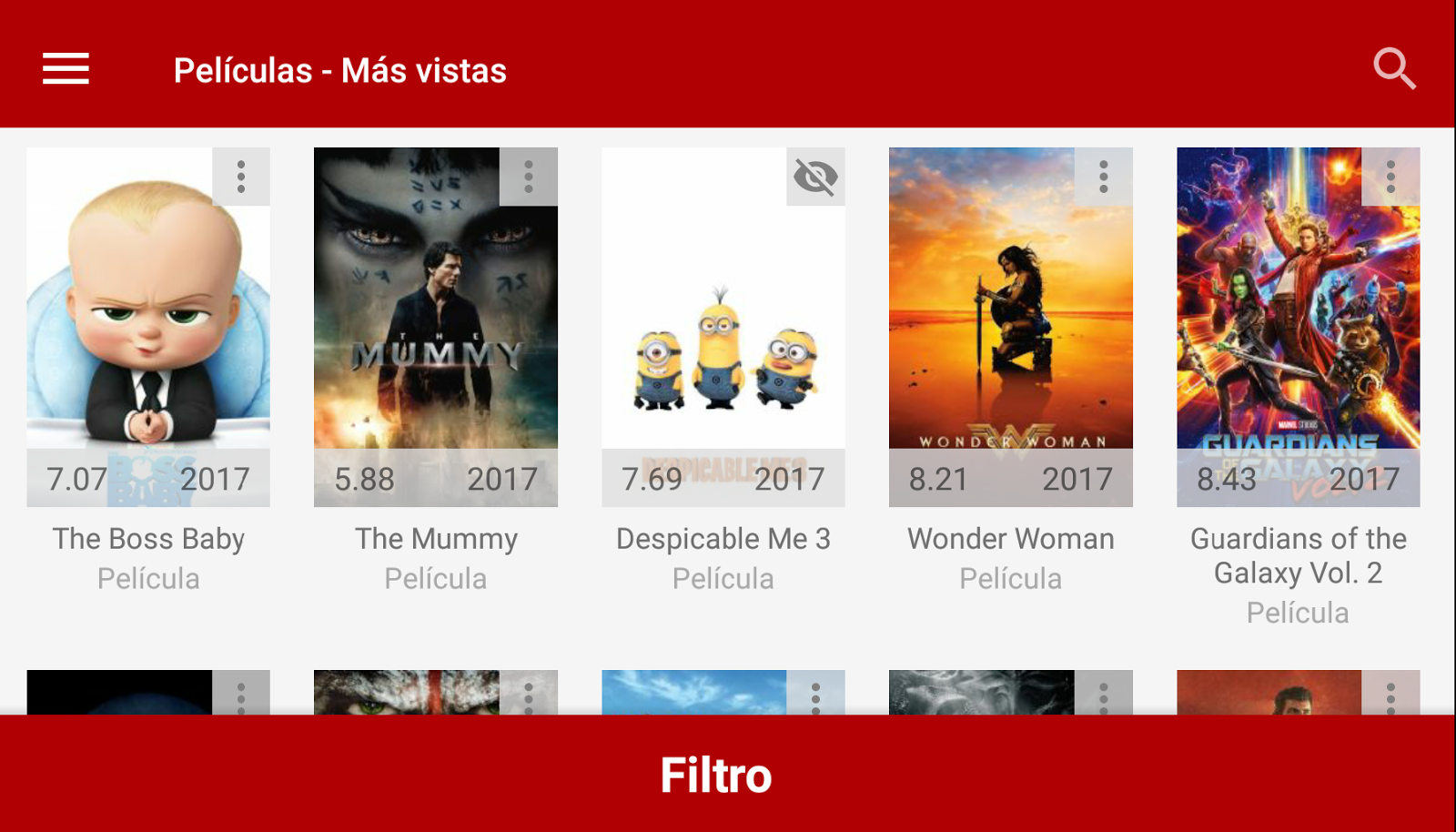Open options menu for The Boss Baby
This screenshot has height=832, width=1456.
point(241,177)
